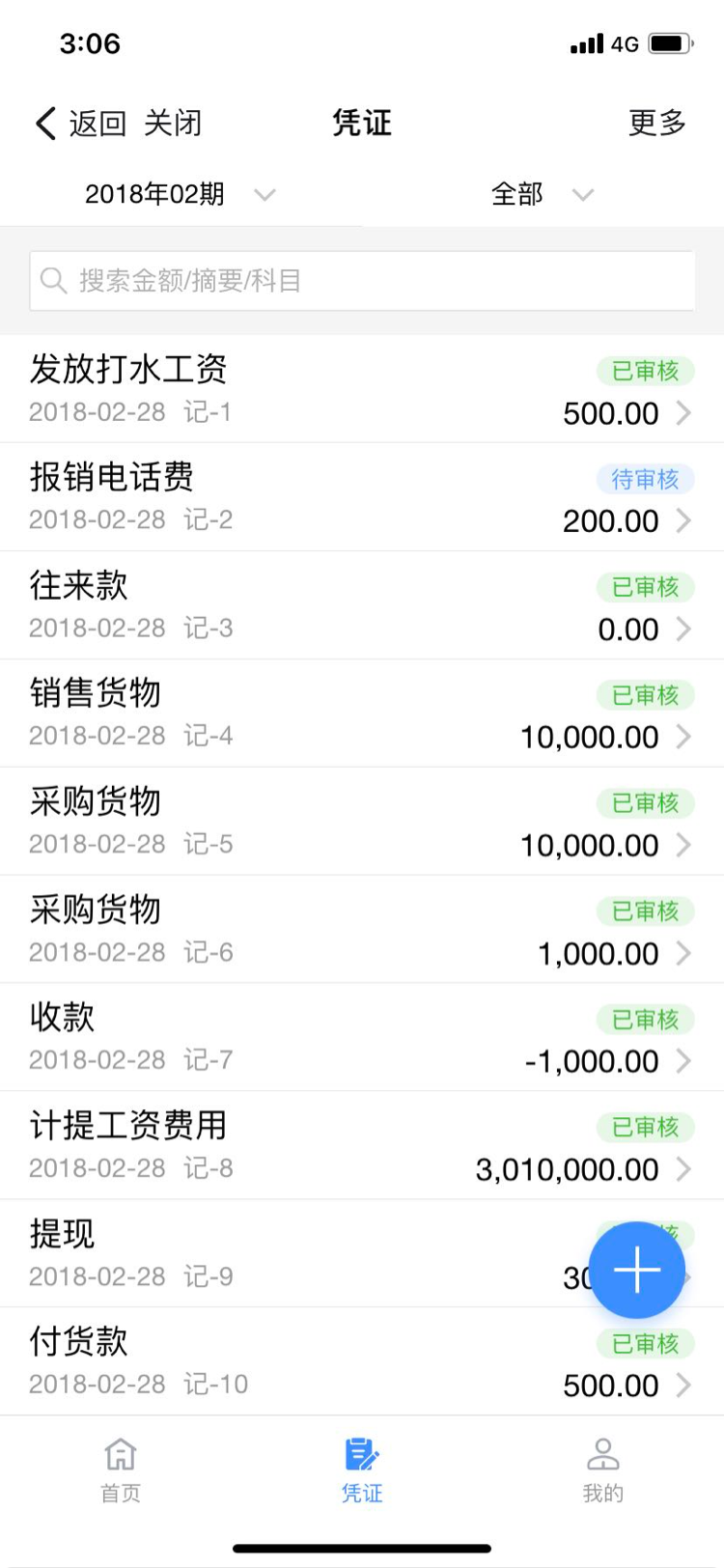Open the 更多 menu at top right
This screenshot has width=724, height=1568.
pos(657,122)
